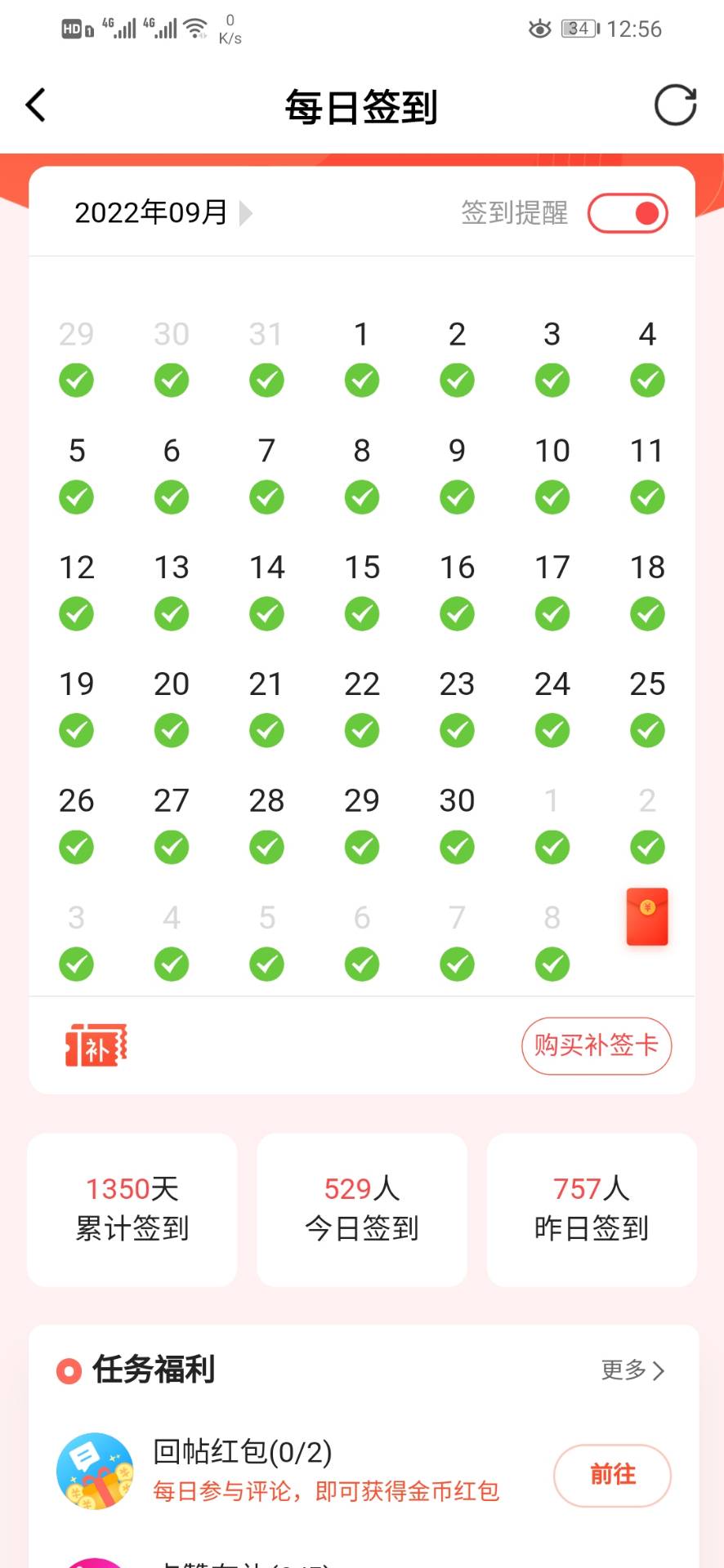Image resolution: width=724 pixels, height=1568 pixels.
Task: Go to next month from 2022年09月
Action: [x=245, y=213]
